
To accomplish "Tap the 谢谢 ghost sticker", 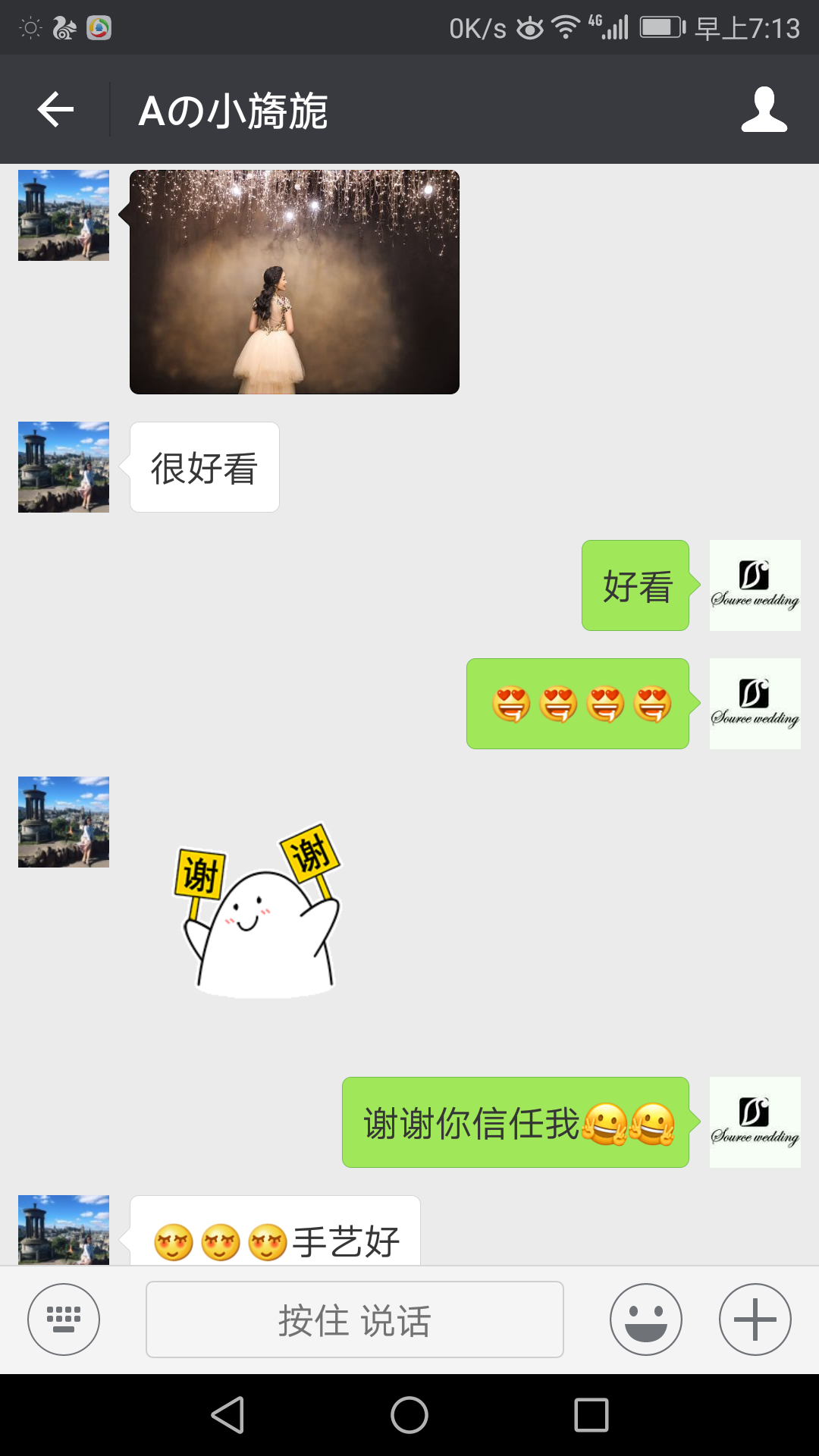I will [x=258, y=912].
